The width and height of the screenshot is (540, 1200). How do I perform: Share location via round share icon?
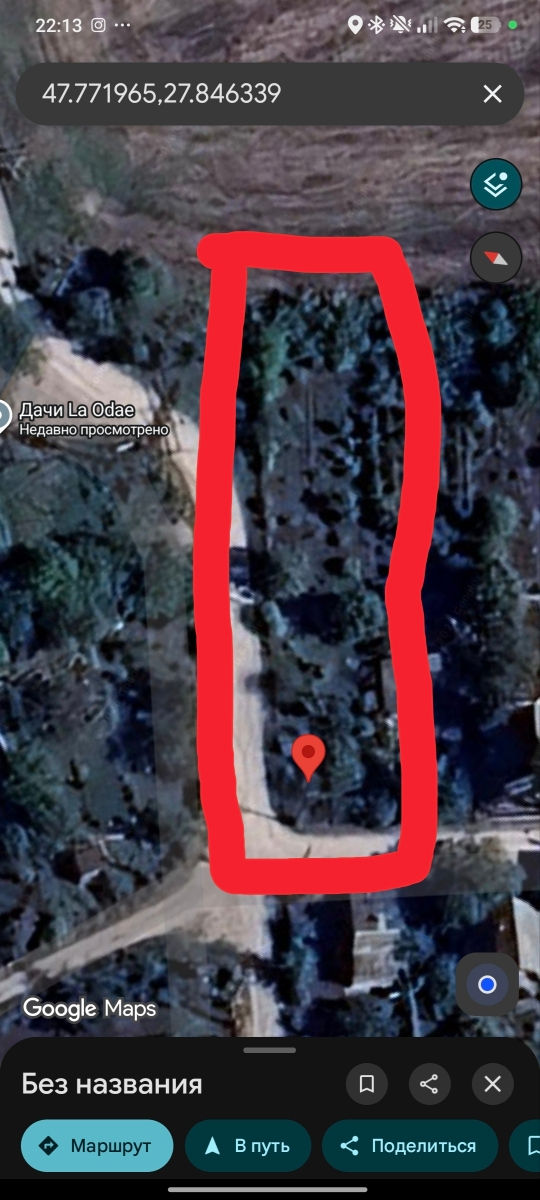click(429, 1083)
